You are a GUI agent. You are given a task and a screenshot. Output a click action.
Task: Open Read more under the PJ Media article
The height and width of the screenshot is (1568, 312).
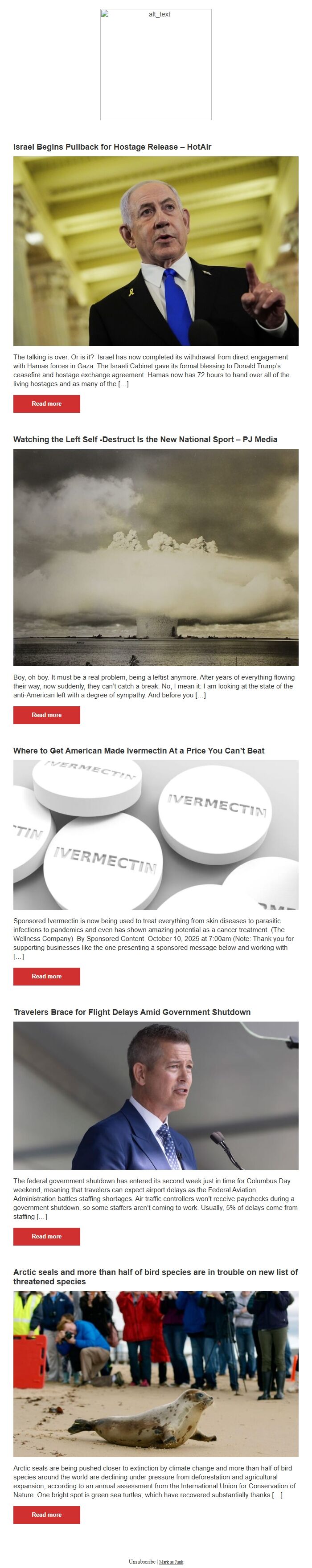pyautogui.click(x=46, y=715)
